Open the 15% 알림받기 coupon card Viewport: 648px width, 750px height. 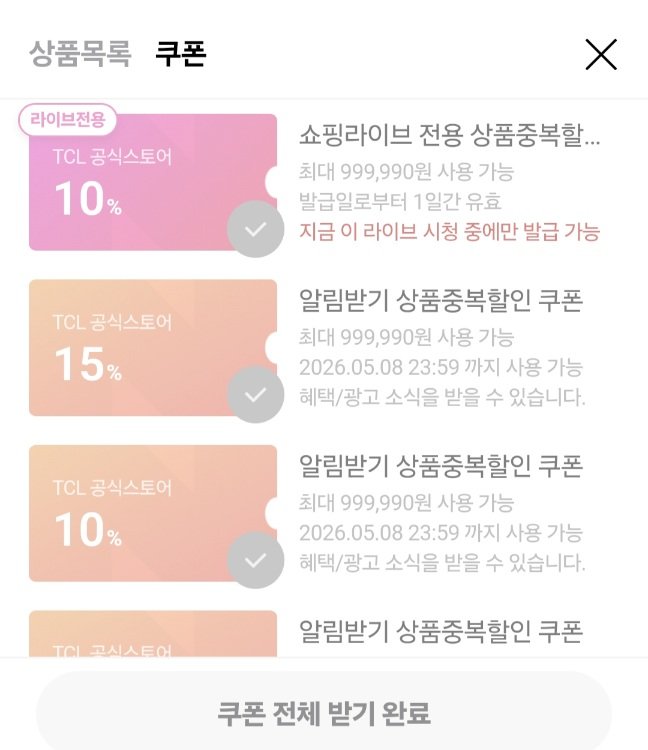[x=152, y=348]
